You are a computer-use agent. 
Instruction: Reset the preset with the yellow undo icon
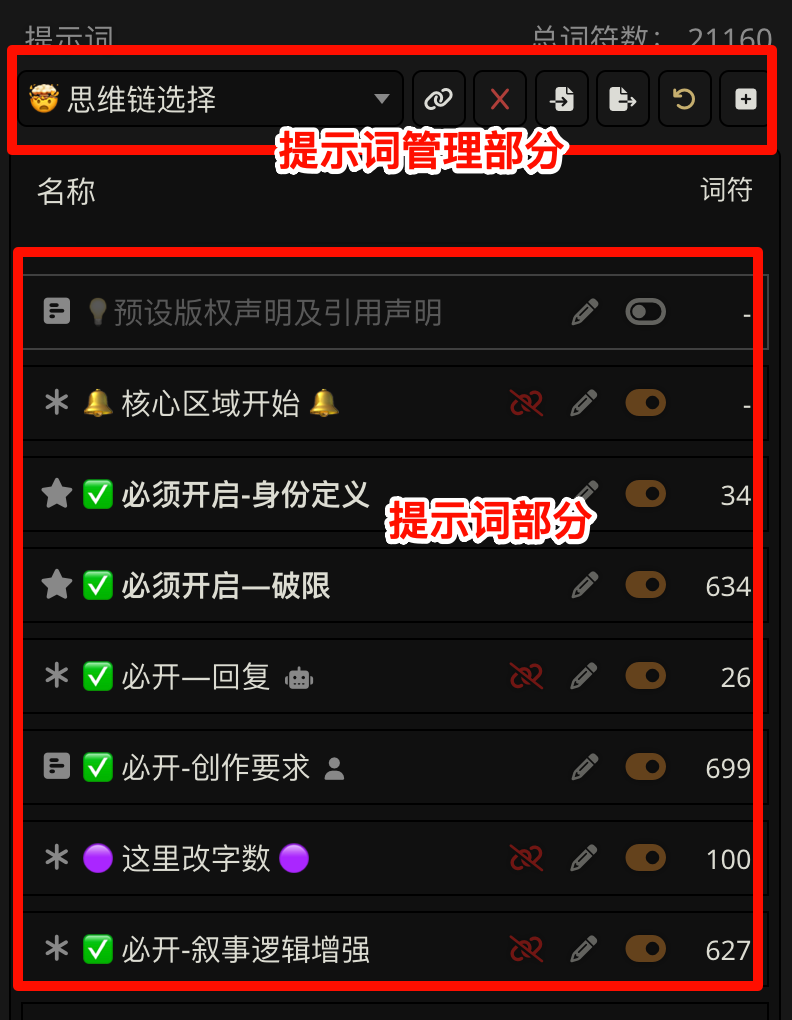pos(684,99)
